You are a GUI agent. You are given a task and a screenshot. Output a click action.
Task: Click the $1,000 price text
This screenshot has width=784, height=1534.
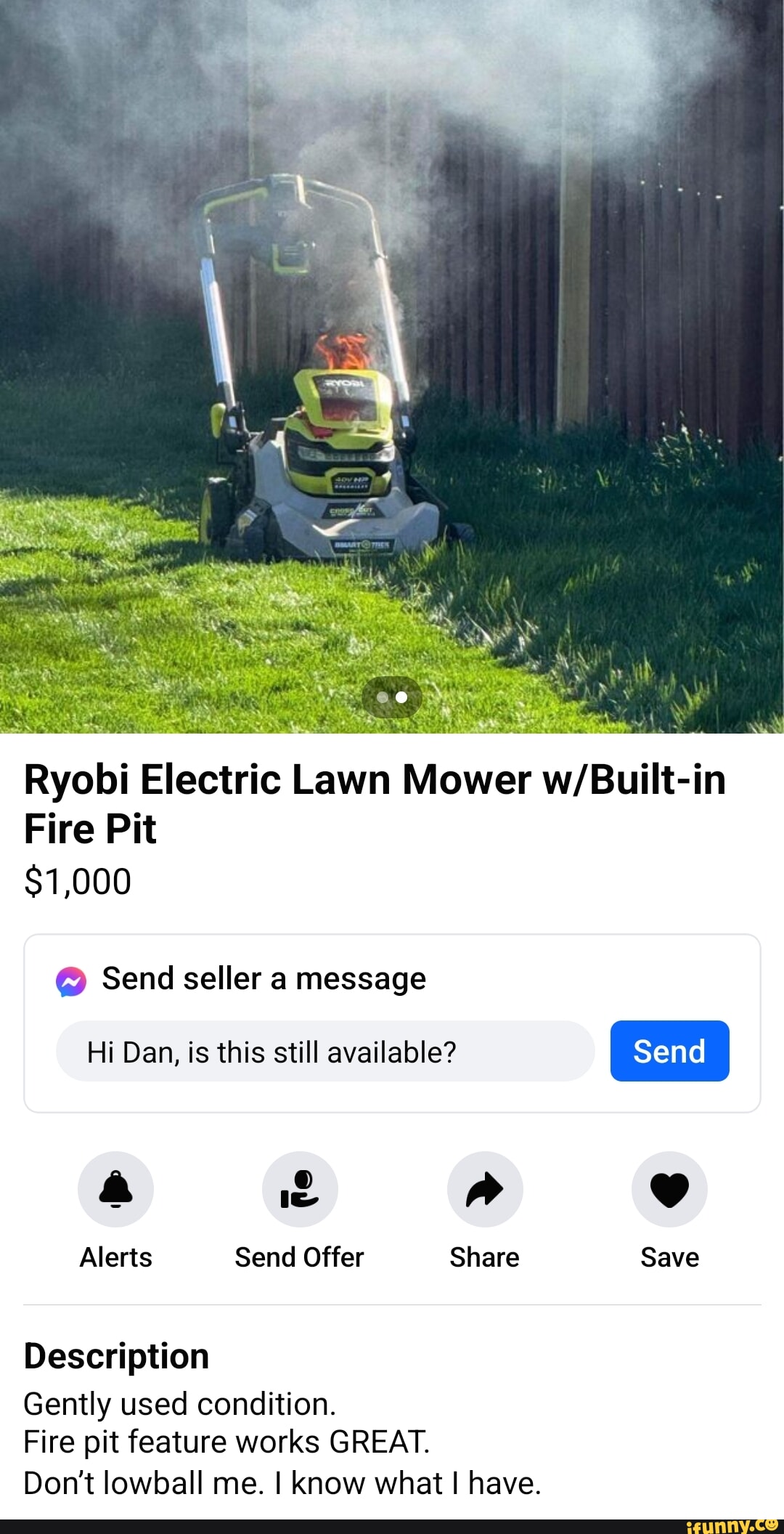[x=76, y=880]
